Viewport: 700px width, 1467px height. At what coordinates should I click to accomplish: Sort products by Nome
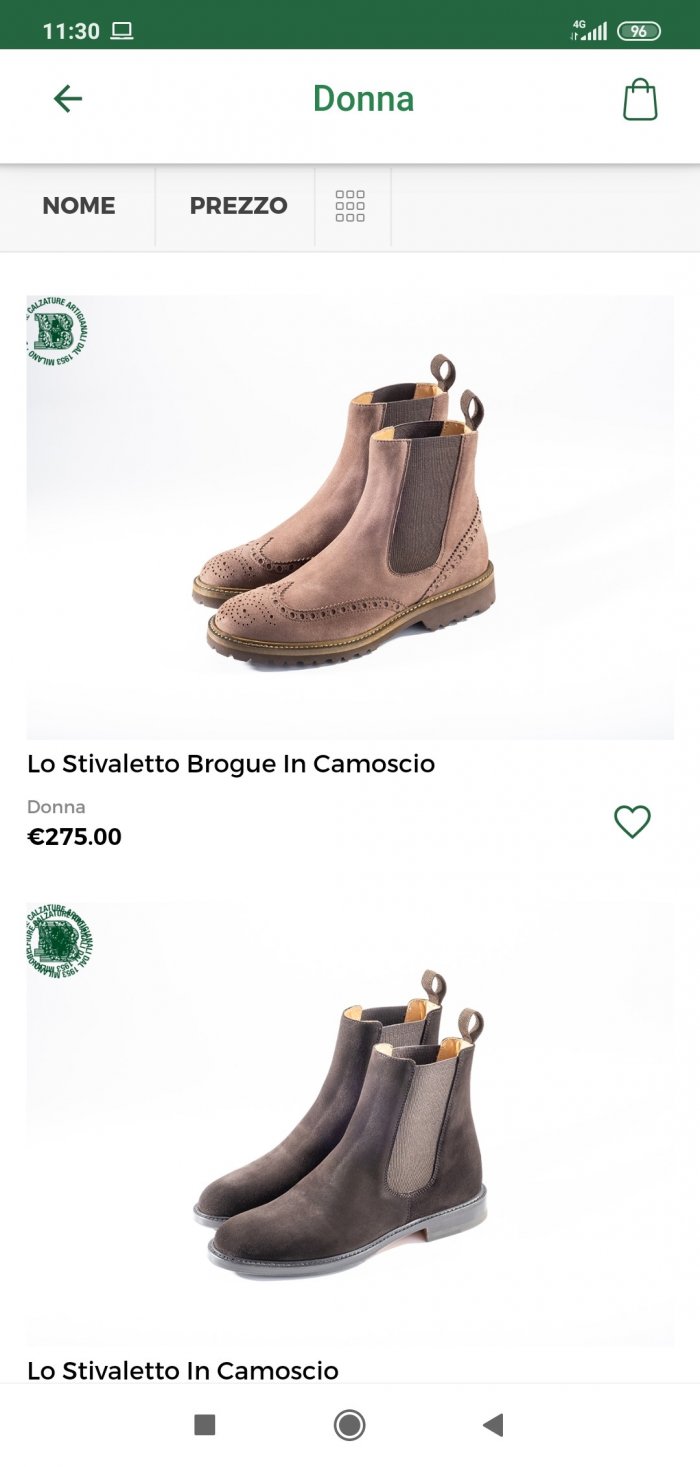click(78, 206)
